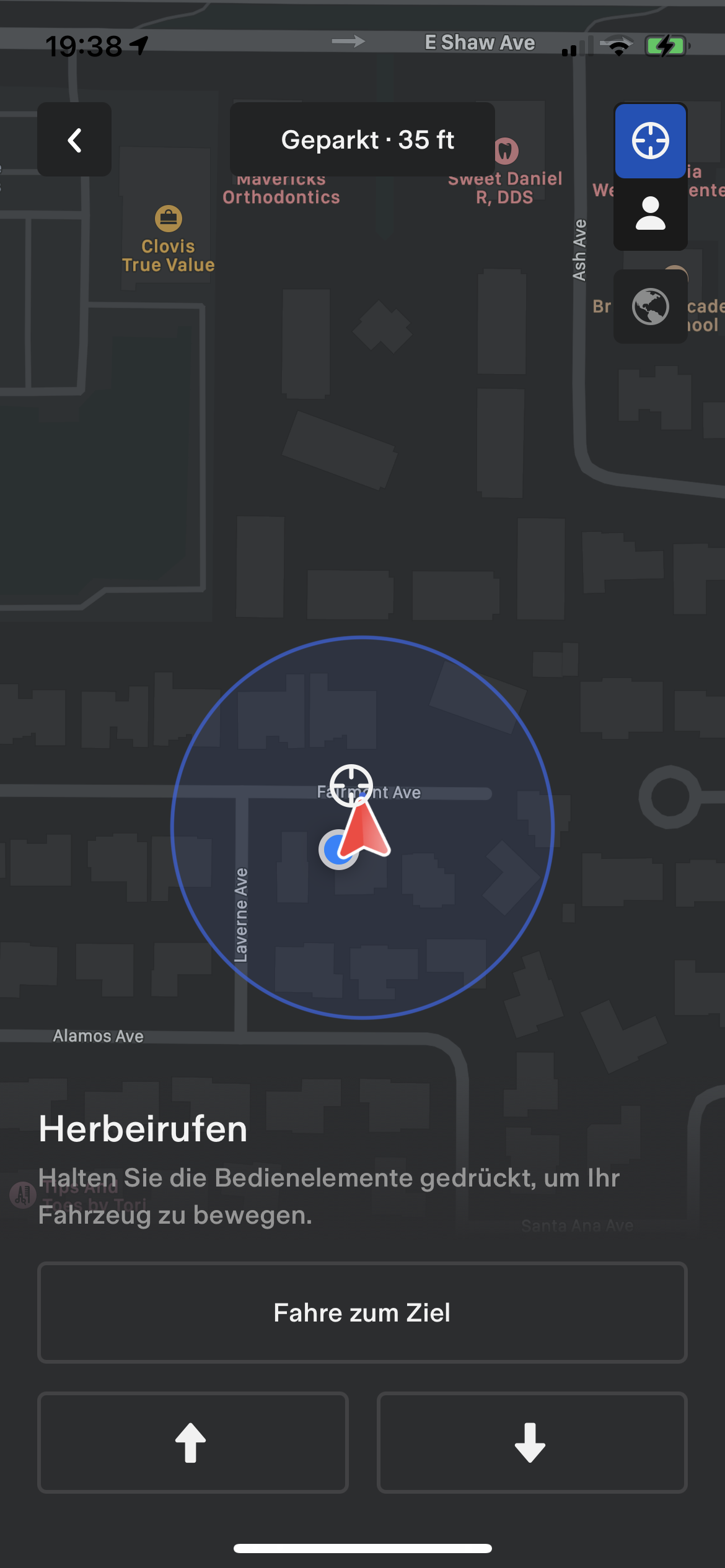Image resolution: width=725 pixels, height=1568 pixels.
Task: Switch map view with the globe icon
Action: click(x=650, y=307)
